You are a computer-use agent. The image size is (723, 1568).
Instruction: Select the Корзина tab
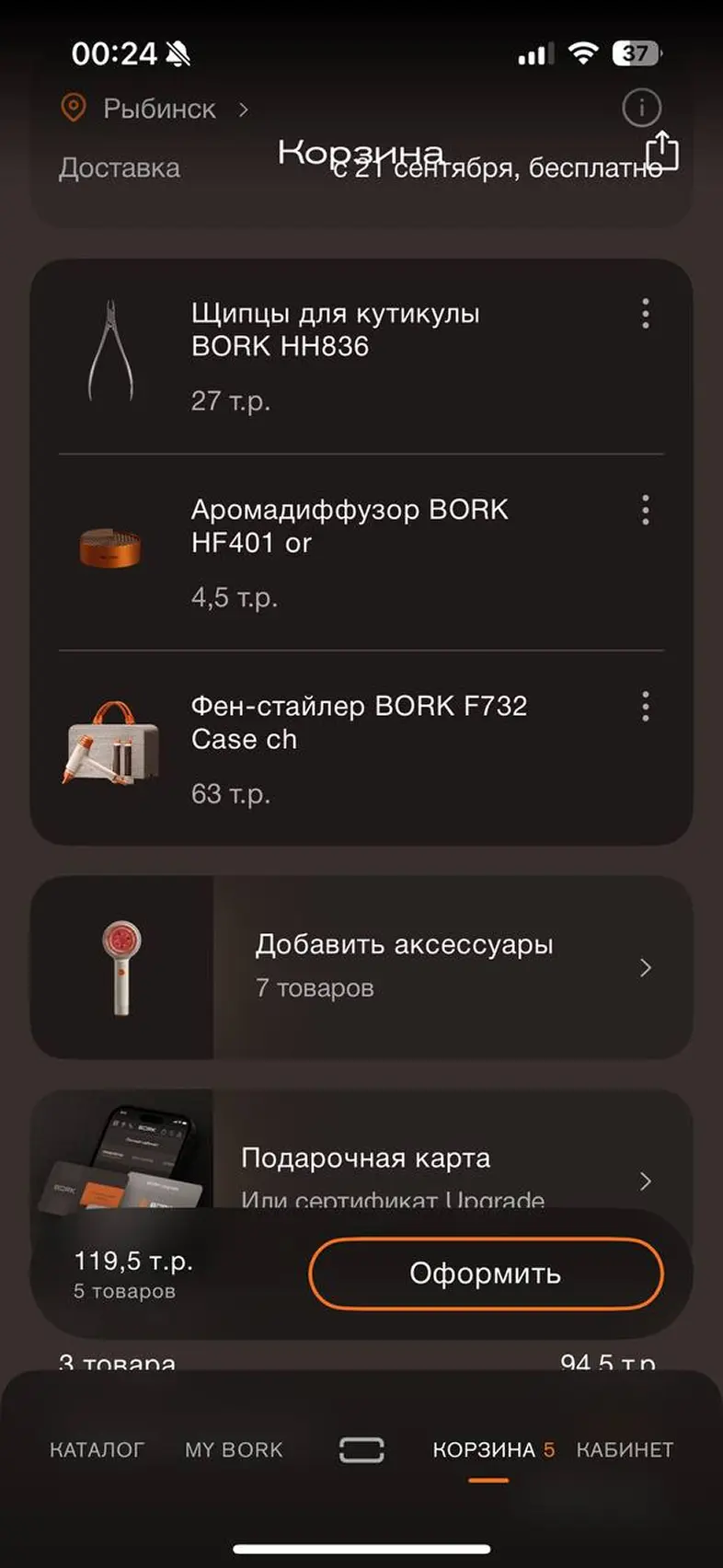(x=485, y=1450)
